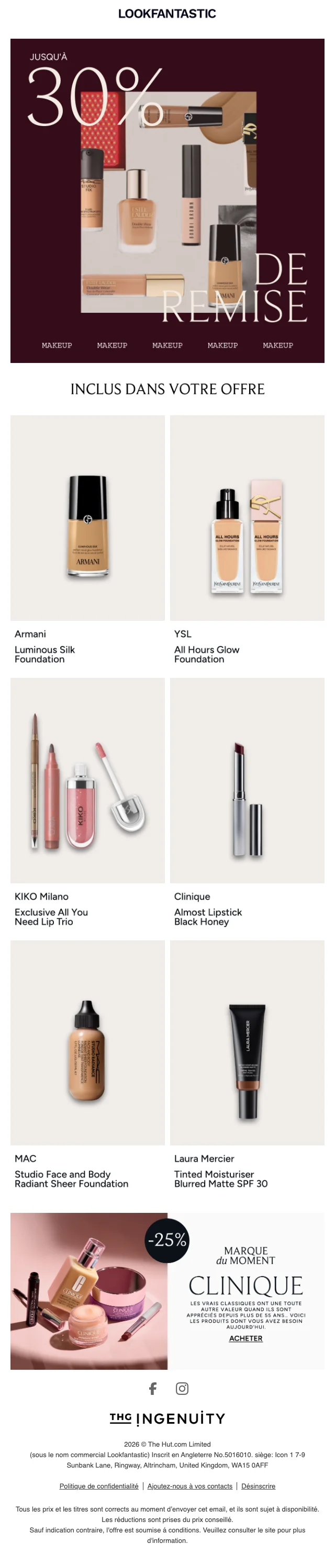This screenshot has width=335, height=1568.
Task: Open the Facebook page icon
Action: tap(153, 1389)
